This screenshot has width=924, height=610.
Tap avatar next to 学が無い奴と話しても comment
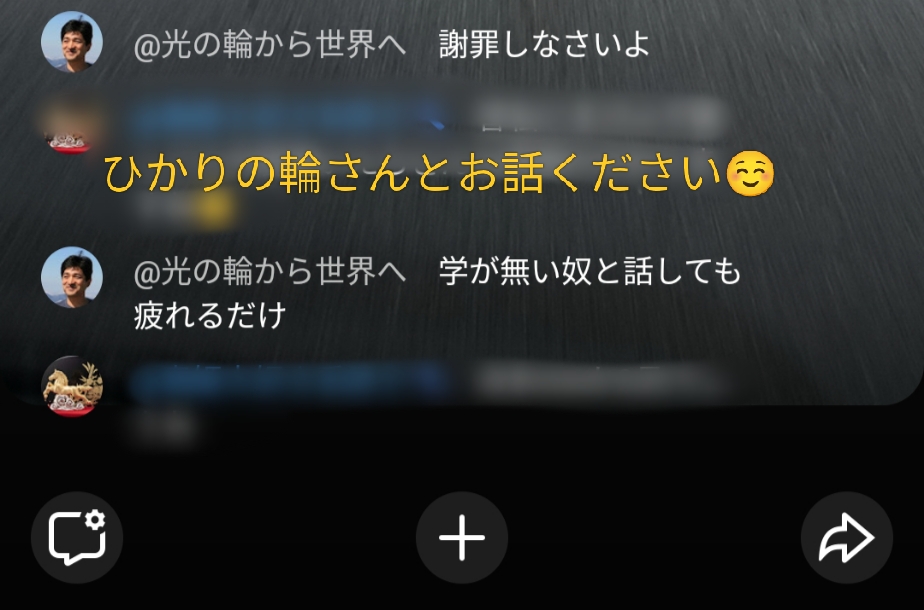(72, 277)
